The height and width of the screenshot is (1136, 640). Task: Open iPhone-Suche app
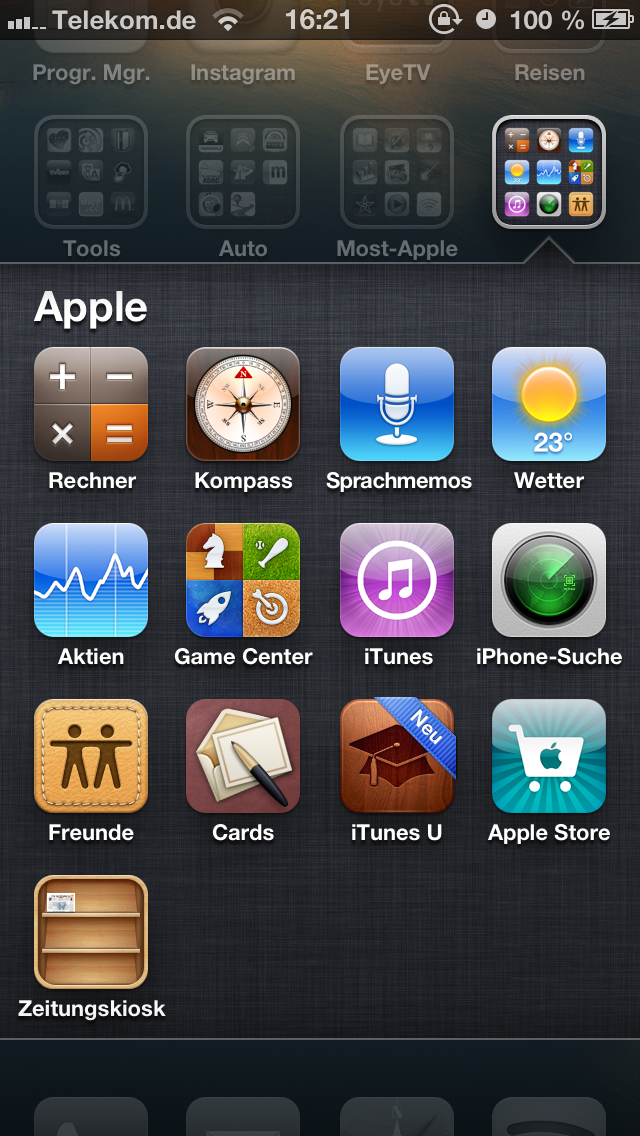coord(549,580)
